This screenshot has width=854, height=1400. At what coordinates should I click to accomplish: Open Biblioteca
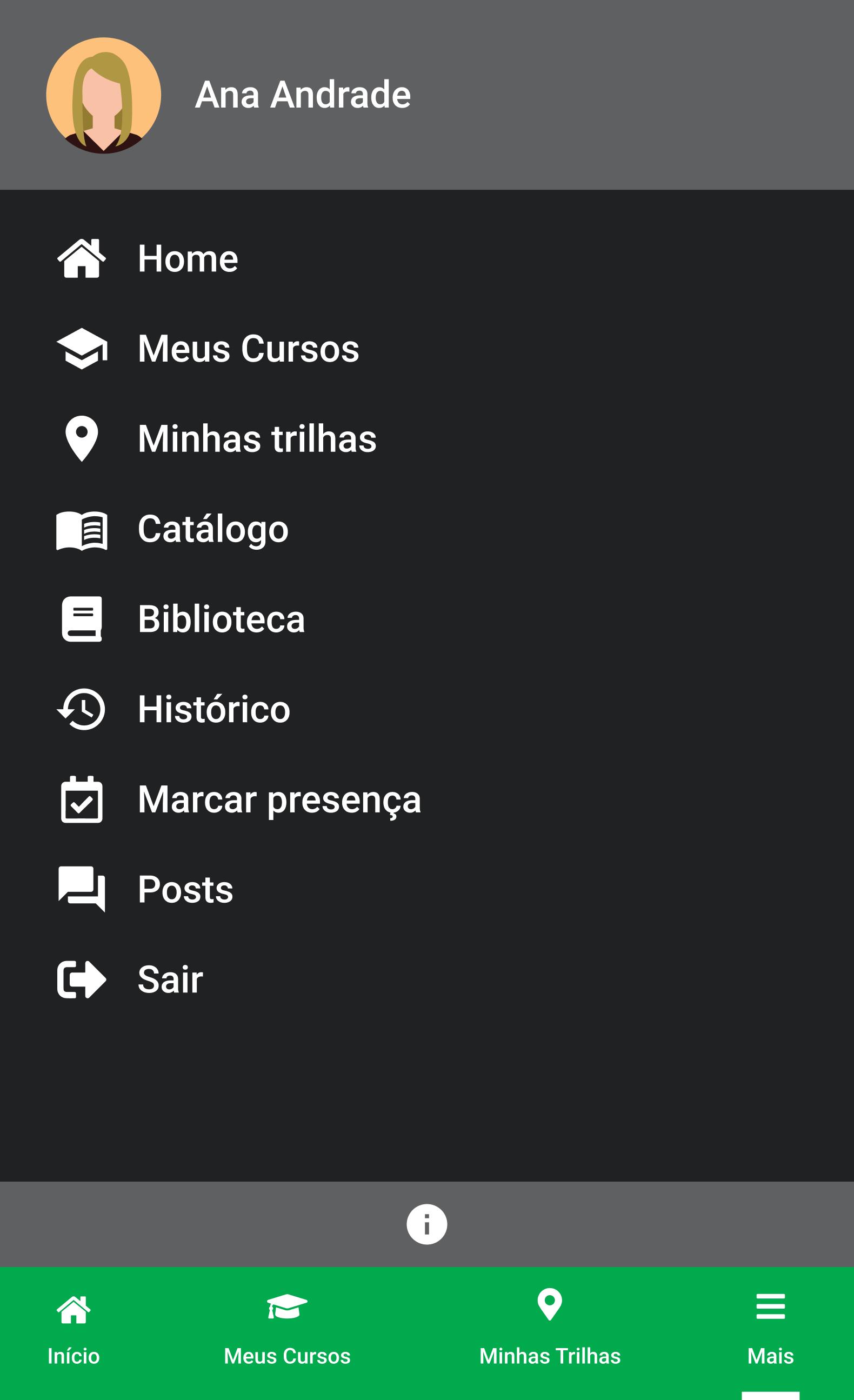[x=426, y=619]
